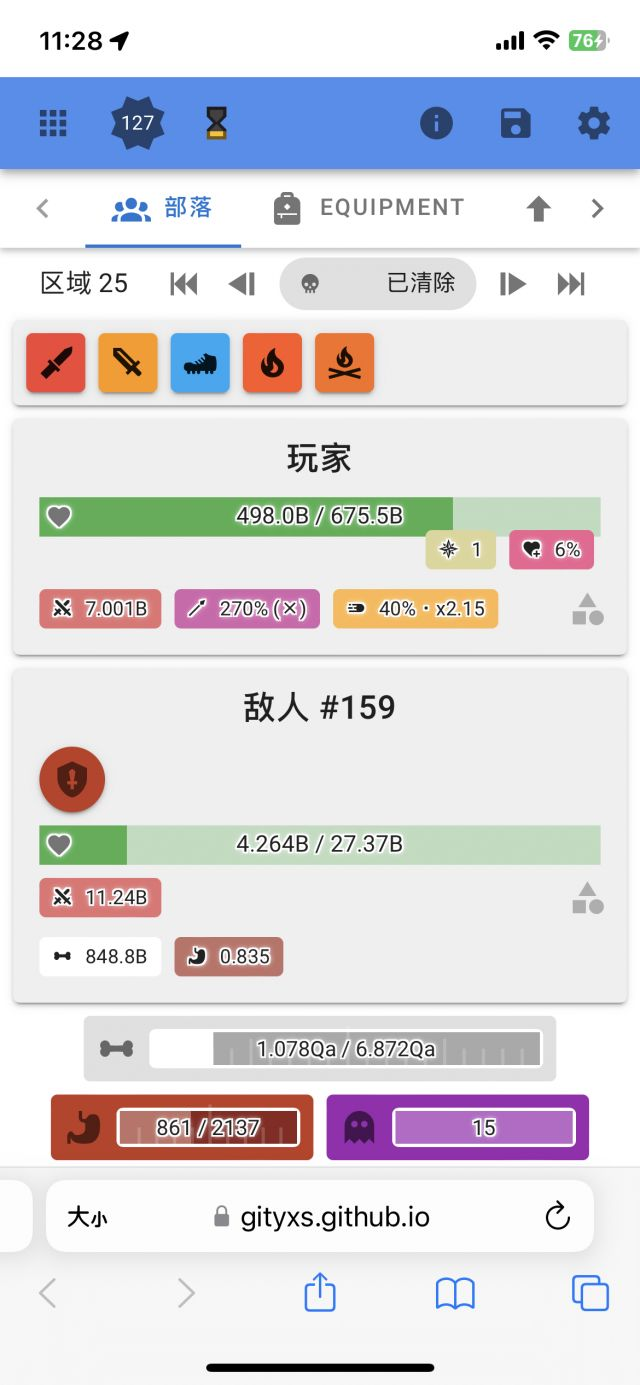This screenshot has height=1385, width=640.
Task: Open the info icon
Action: click(436, 124)
